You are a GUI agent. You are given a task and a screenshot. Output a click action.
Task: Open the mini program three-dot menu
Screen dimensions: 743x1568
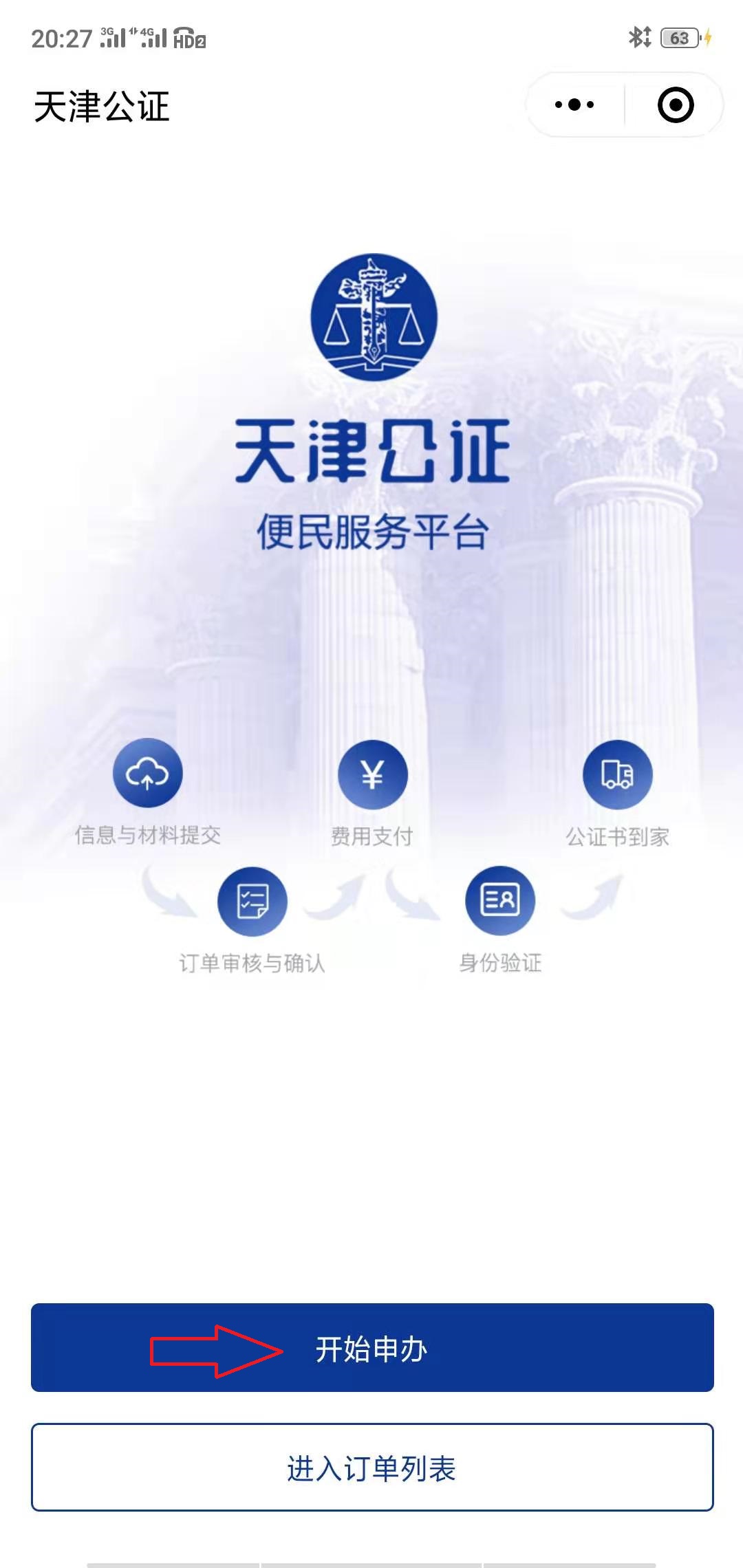[574, 105]
